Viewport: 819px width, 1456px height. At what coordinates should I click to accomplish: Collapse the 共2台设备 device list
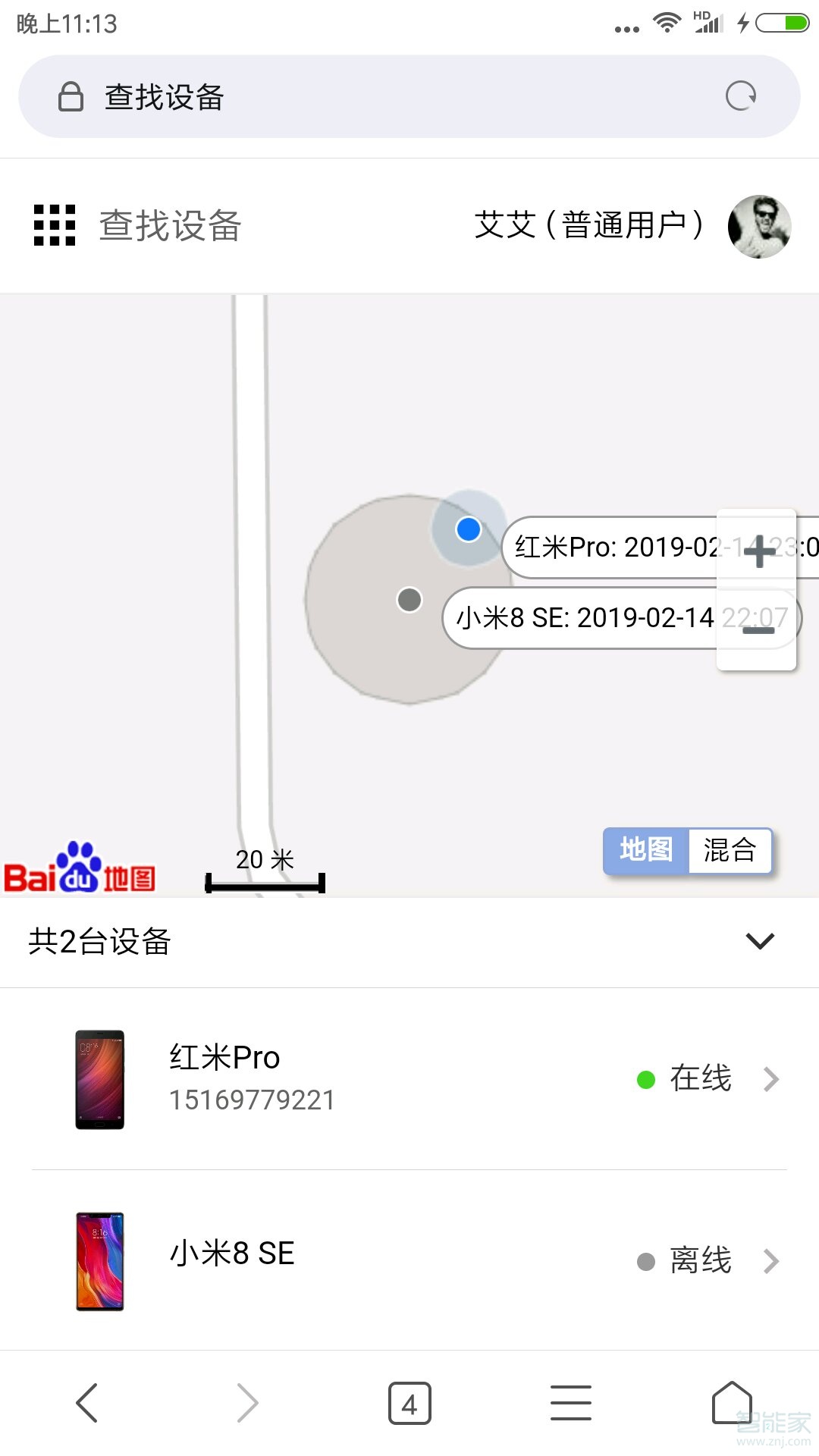(758, 942)
